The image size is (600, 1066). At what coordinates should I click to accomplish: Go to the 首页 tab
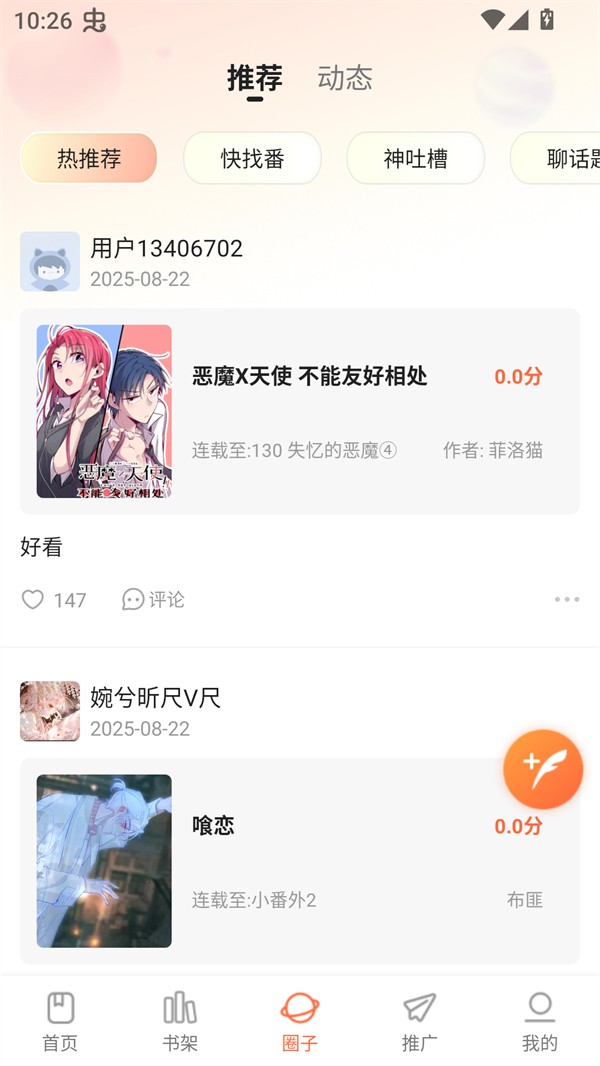coord(60,1021)
